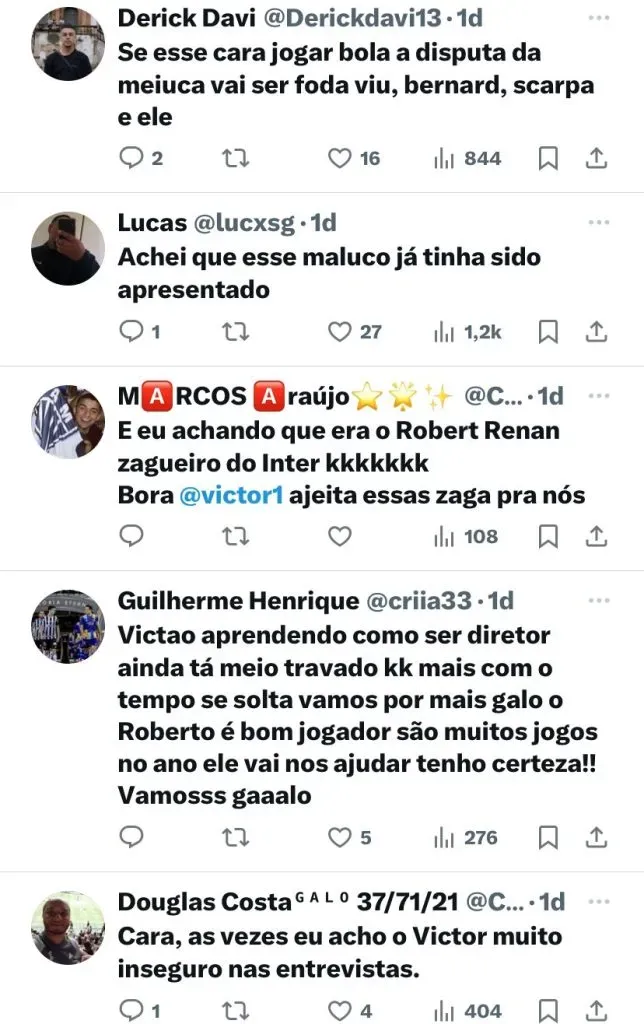The height and width of the screenshot is (1024, 644).
Task: Open overflow menu on Douglas Costa's tweet
Action: coord(599,902)
